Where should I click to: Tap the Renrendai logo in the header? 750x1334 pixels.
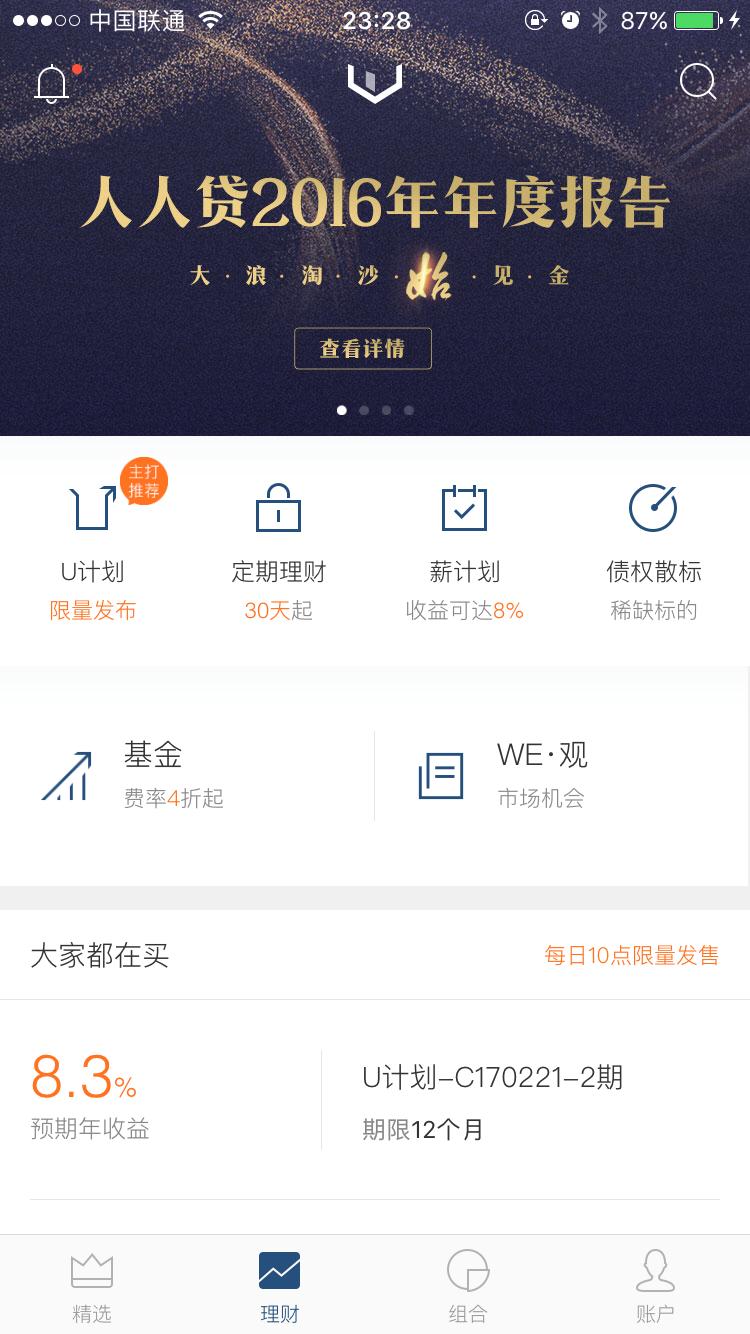coord(375,84)
